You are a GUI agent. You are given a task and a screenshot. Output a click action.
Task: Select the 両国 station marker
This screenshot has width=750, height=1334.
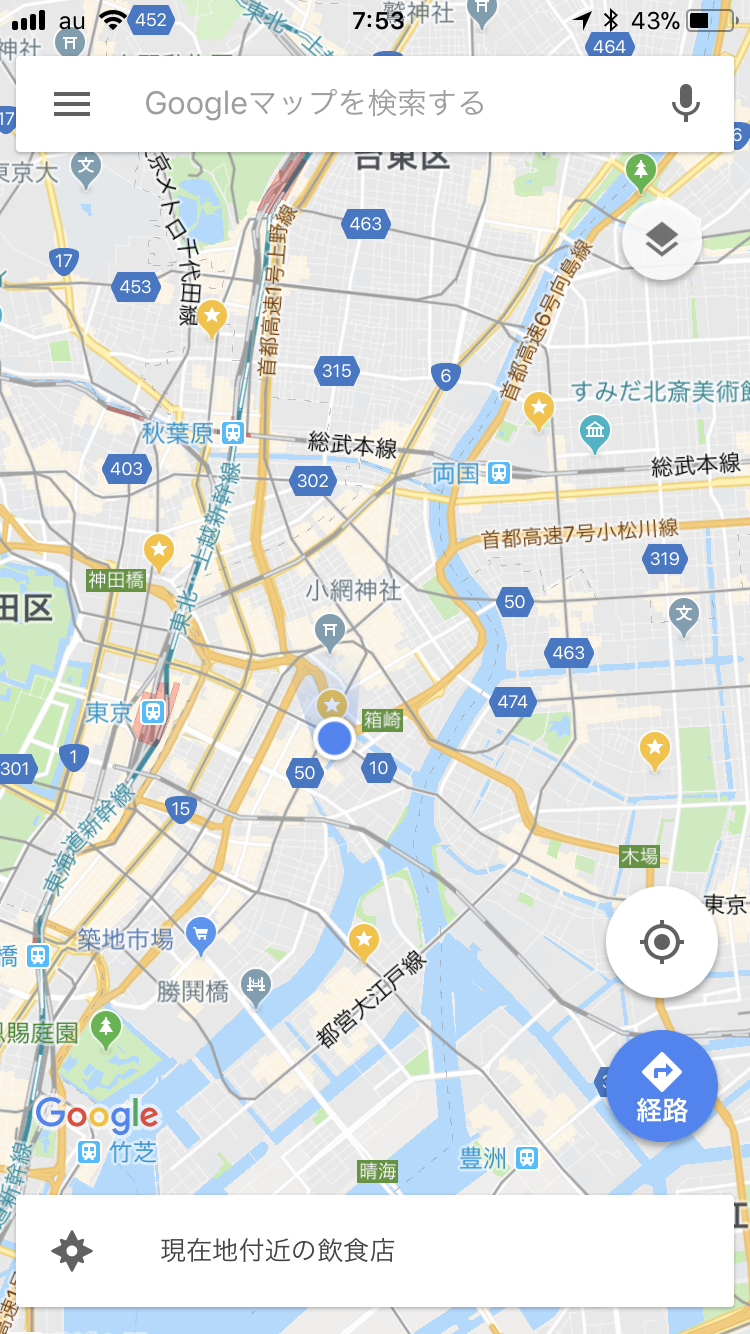click(498, 473)
